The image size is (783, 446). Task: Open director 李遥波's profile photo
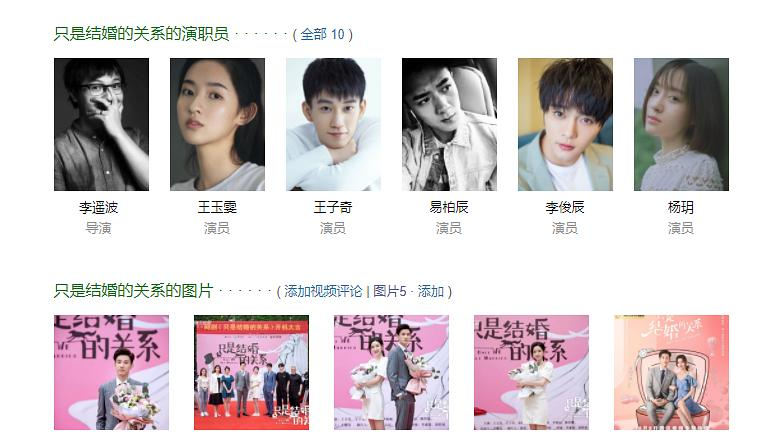pos(101,124)
